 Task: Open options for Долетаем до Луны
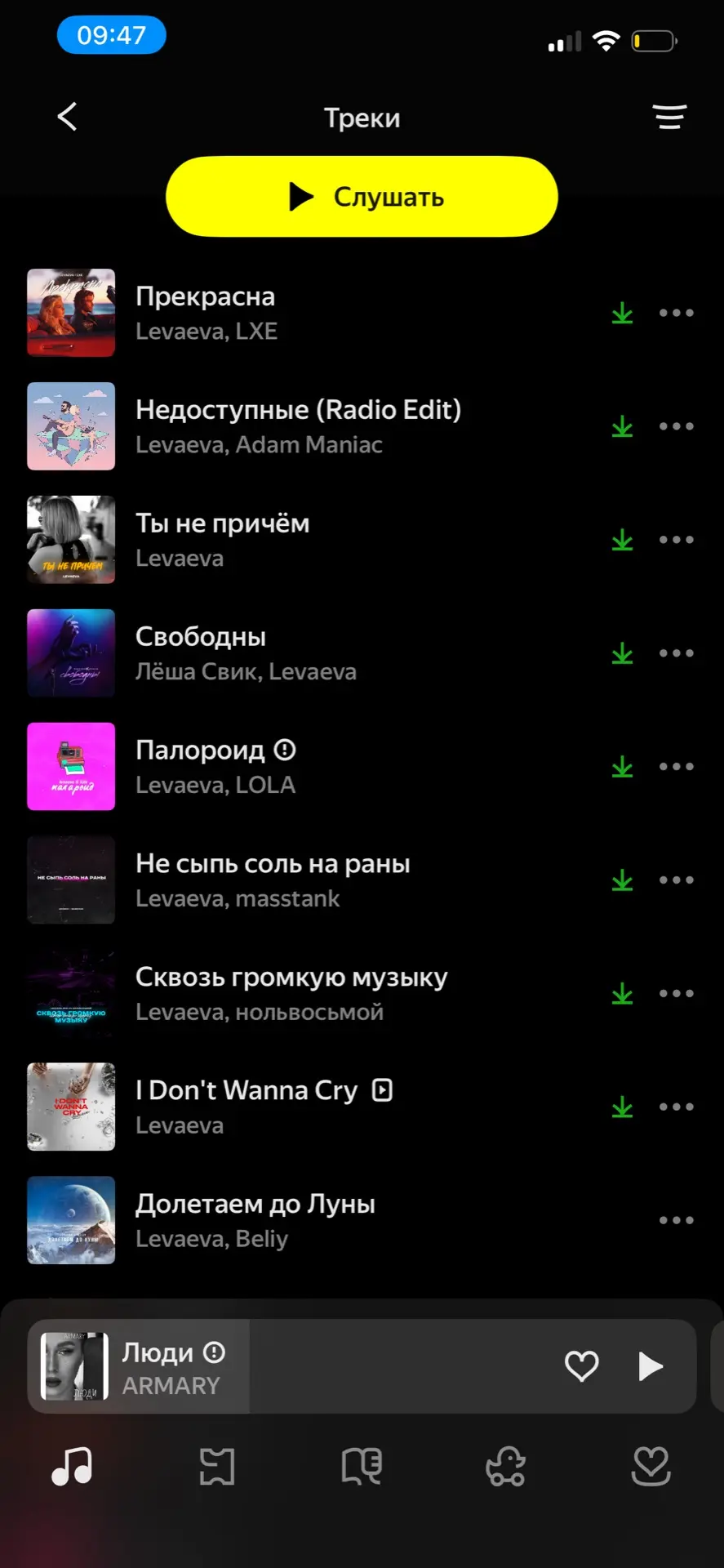point(676,1220)
